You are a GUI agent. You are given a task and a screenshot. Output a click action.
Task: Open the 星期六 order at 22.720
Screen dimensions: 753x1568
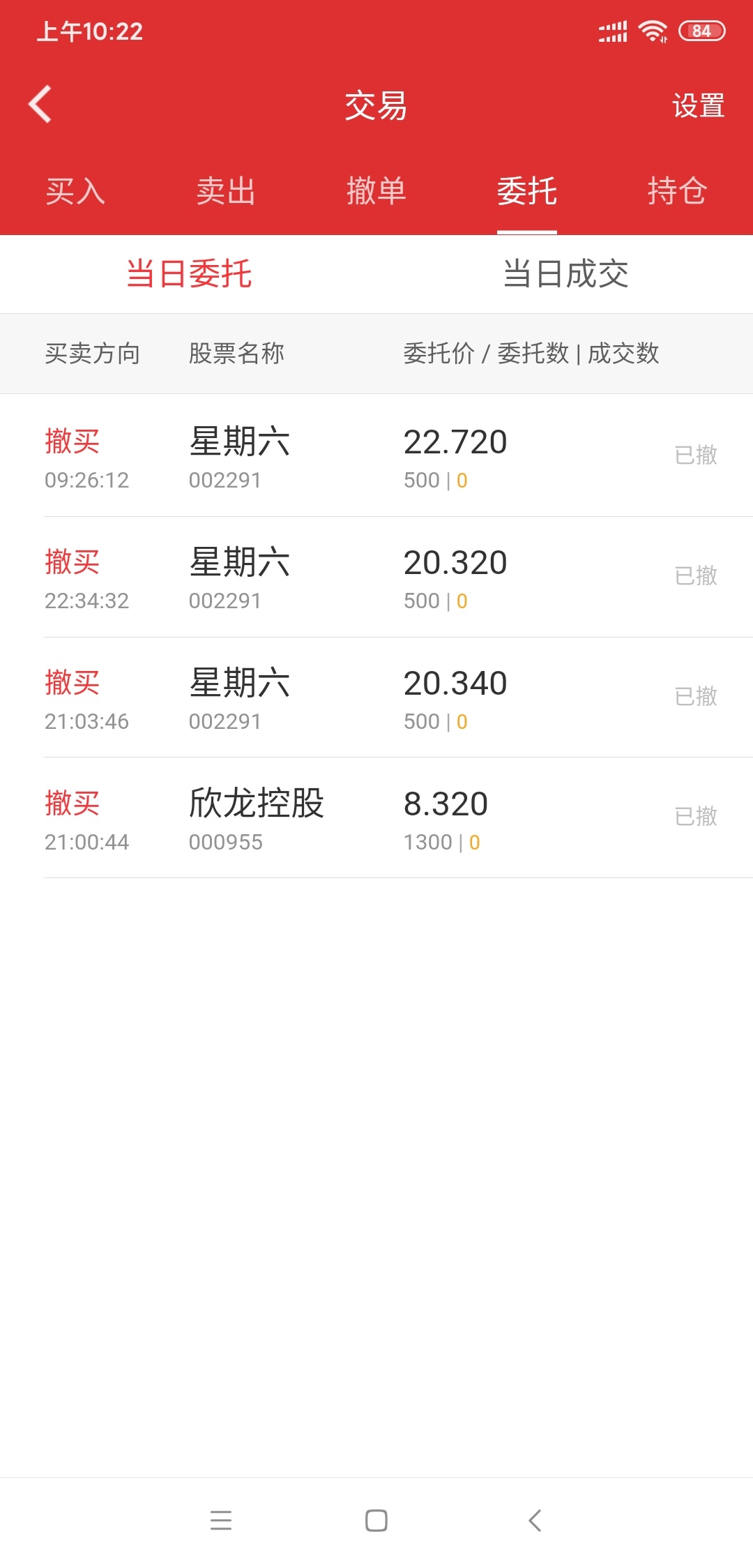pos(376,456)
